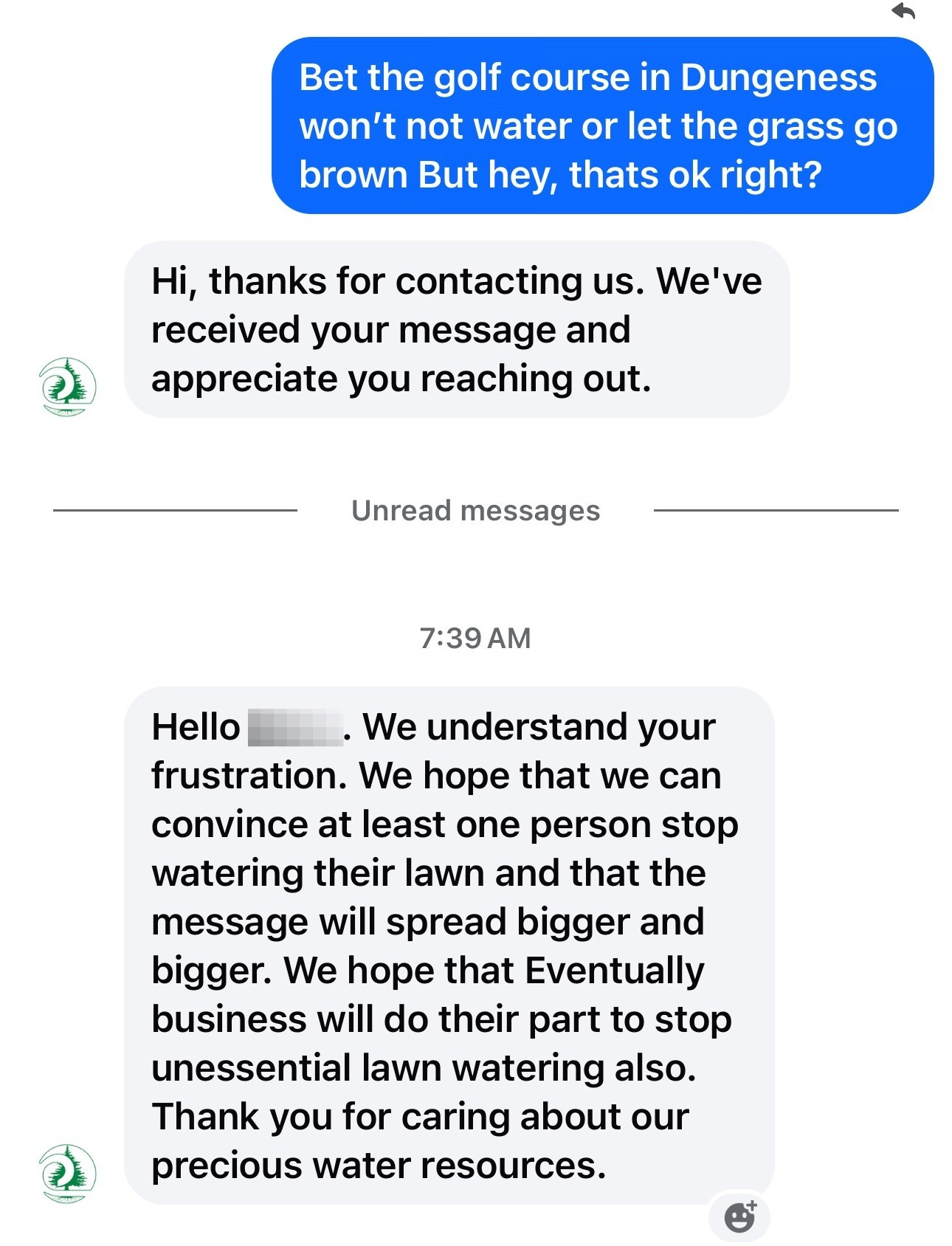The image size is (952, 1246).
Task: Open sender's profile picture beside the last message
Action: pos(67,1173)
